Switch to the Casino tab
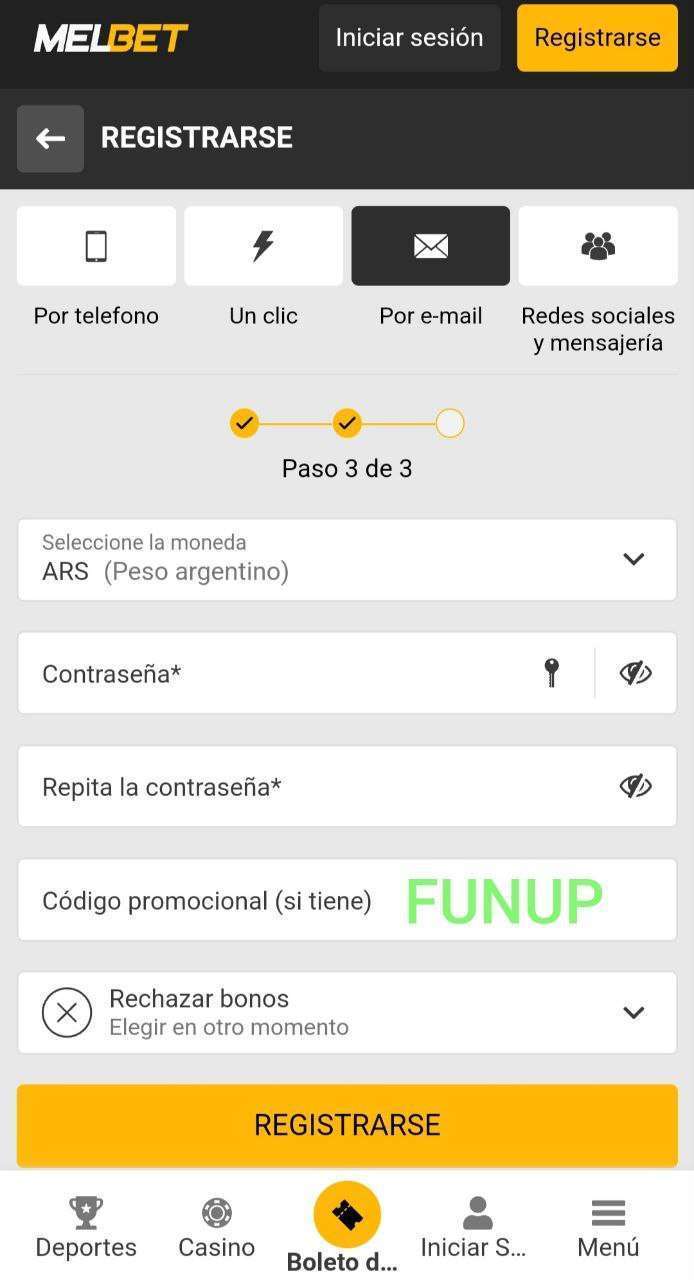Viewport: 694px width, 1280px height. (x=216, y=1228)
